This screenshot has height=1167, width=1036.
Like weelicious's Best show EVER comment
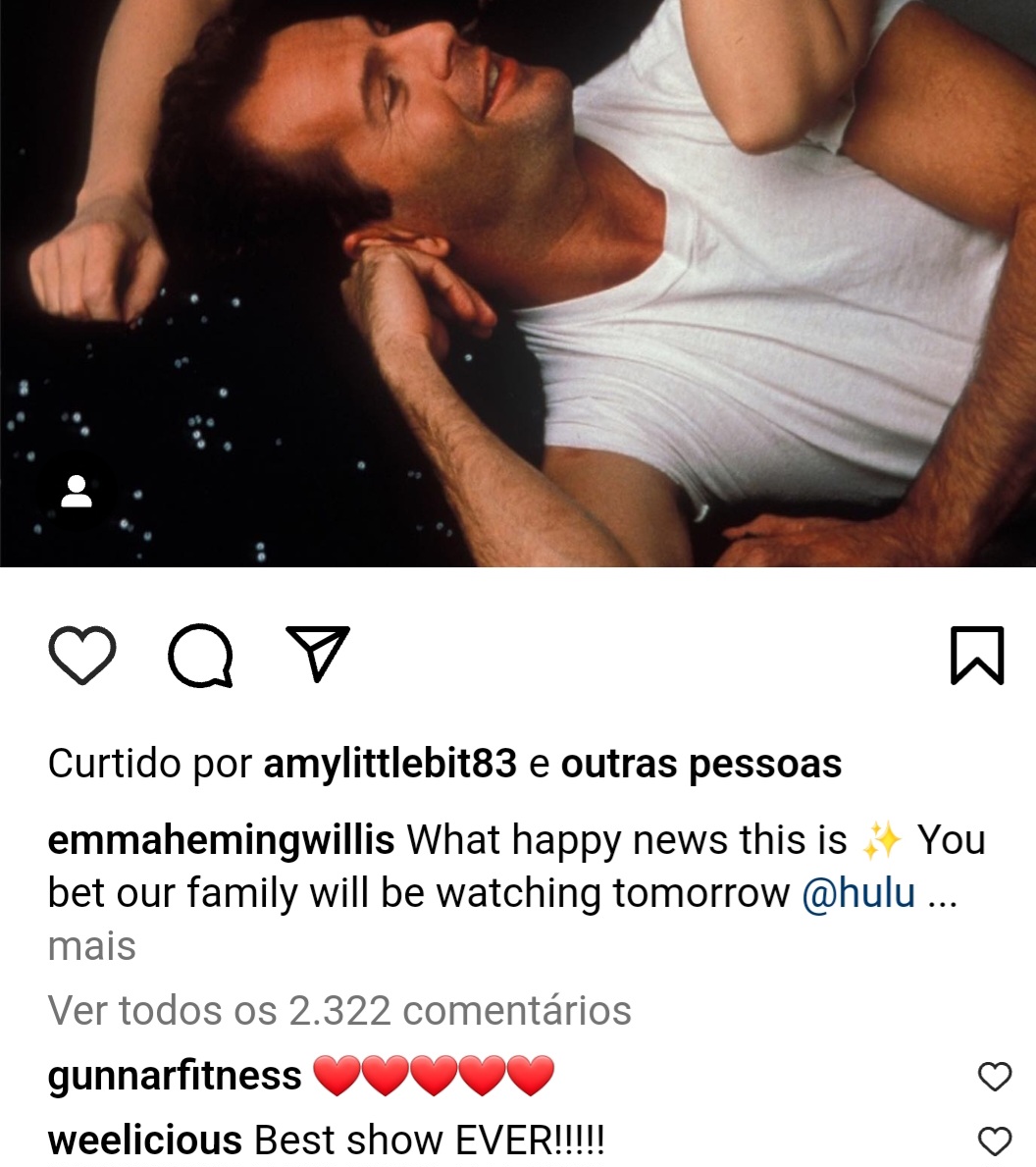[x=995, y=1141]
